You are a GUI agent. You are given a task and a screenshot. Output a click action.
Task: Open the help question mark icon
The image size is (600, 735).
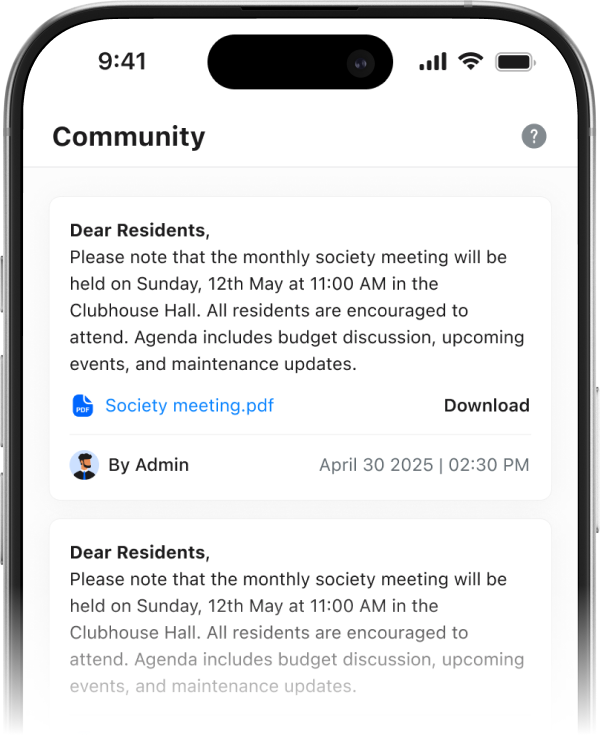[x=534, y=137]
